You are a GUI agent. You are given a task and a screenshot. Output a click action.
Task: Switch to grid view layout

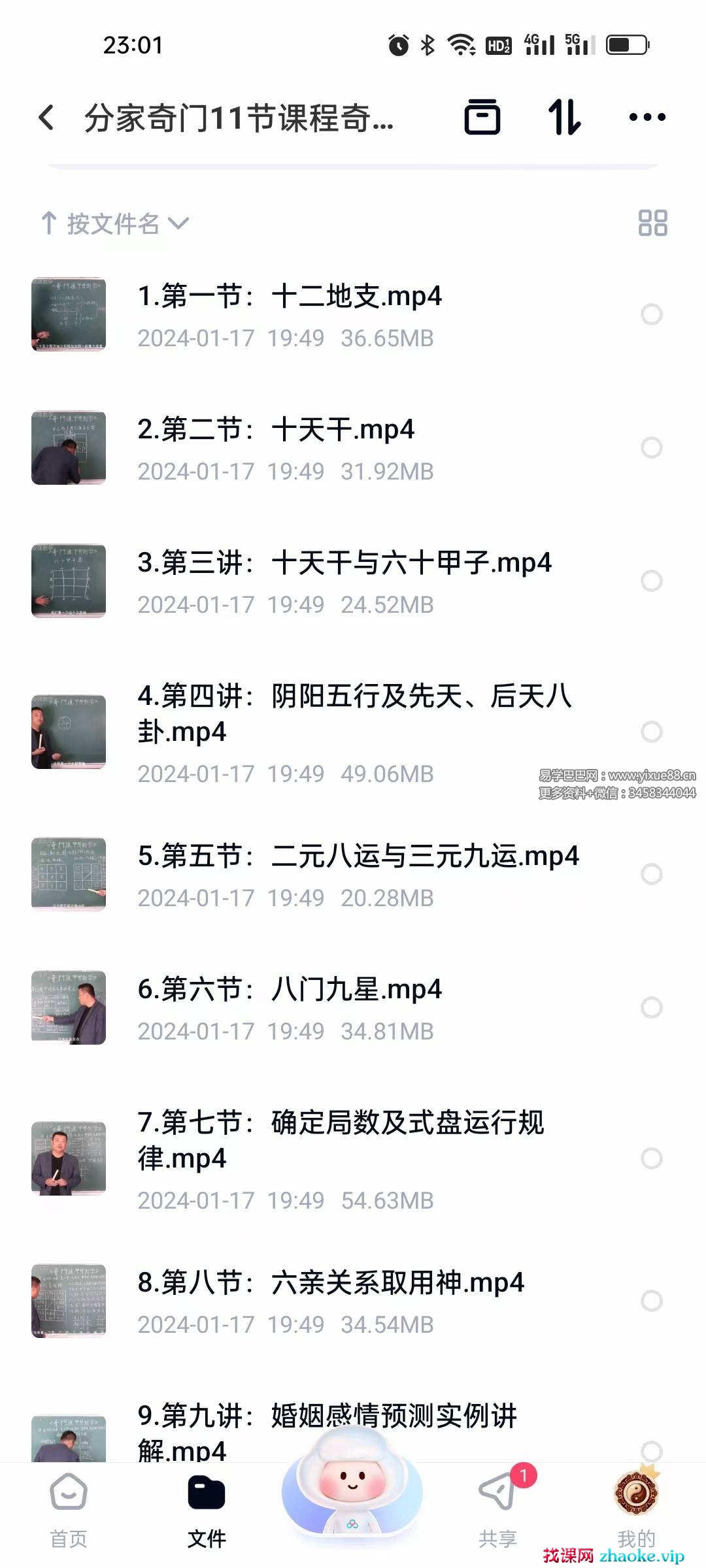(652, 223)
